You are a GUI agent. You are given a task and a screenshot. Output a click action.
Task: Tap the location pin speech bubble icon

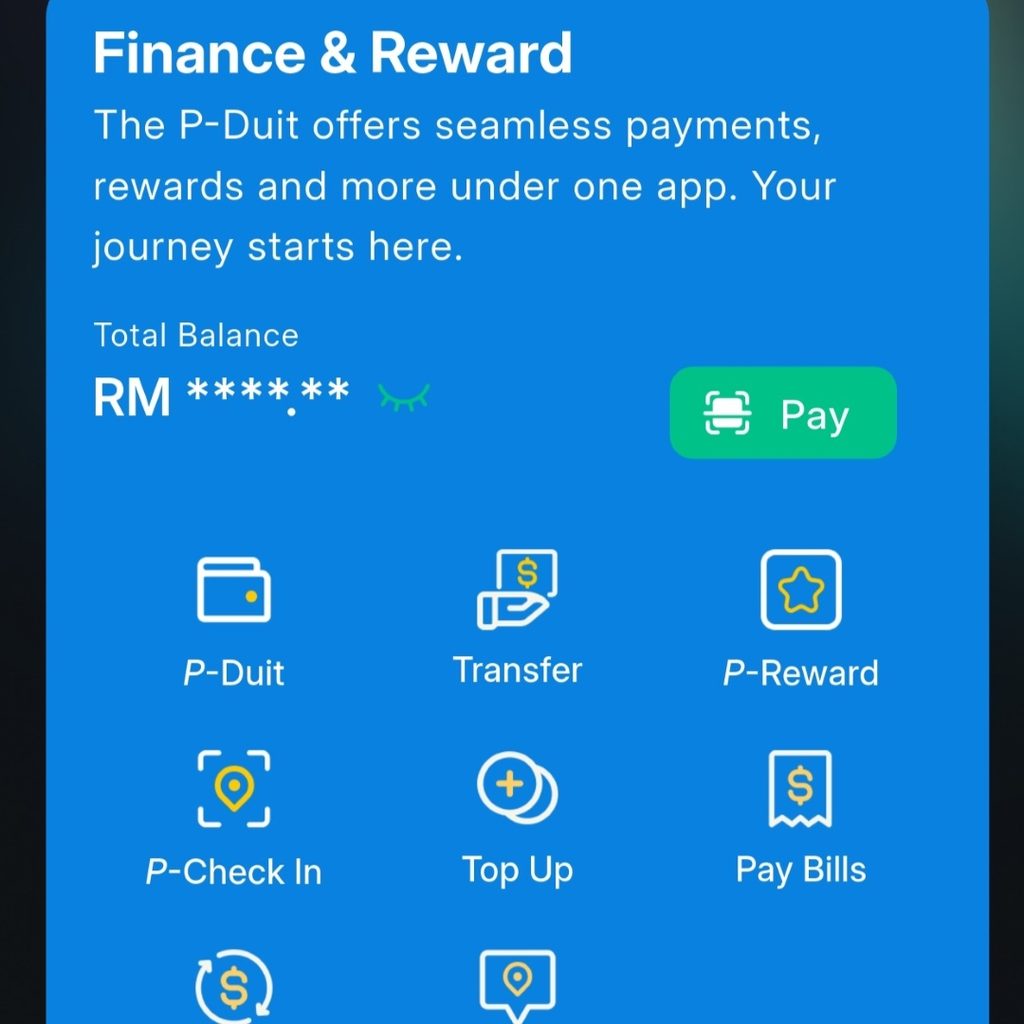pyautogui.click(x=517, y=986)
